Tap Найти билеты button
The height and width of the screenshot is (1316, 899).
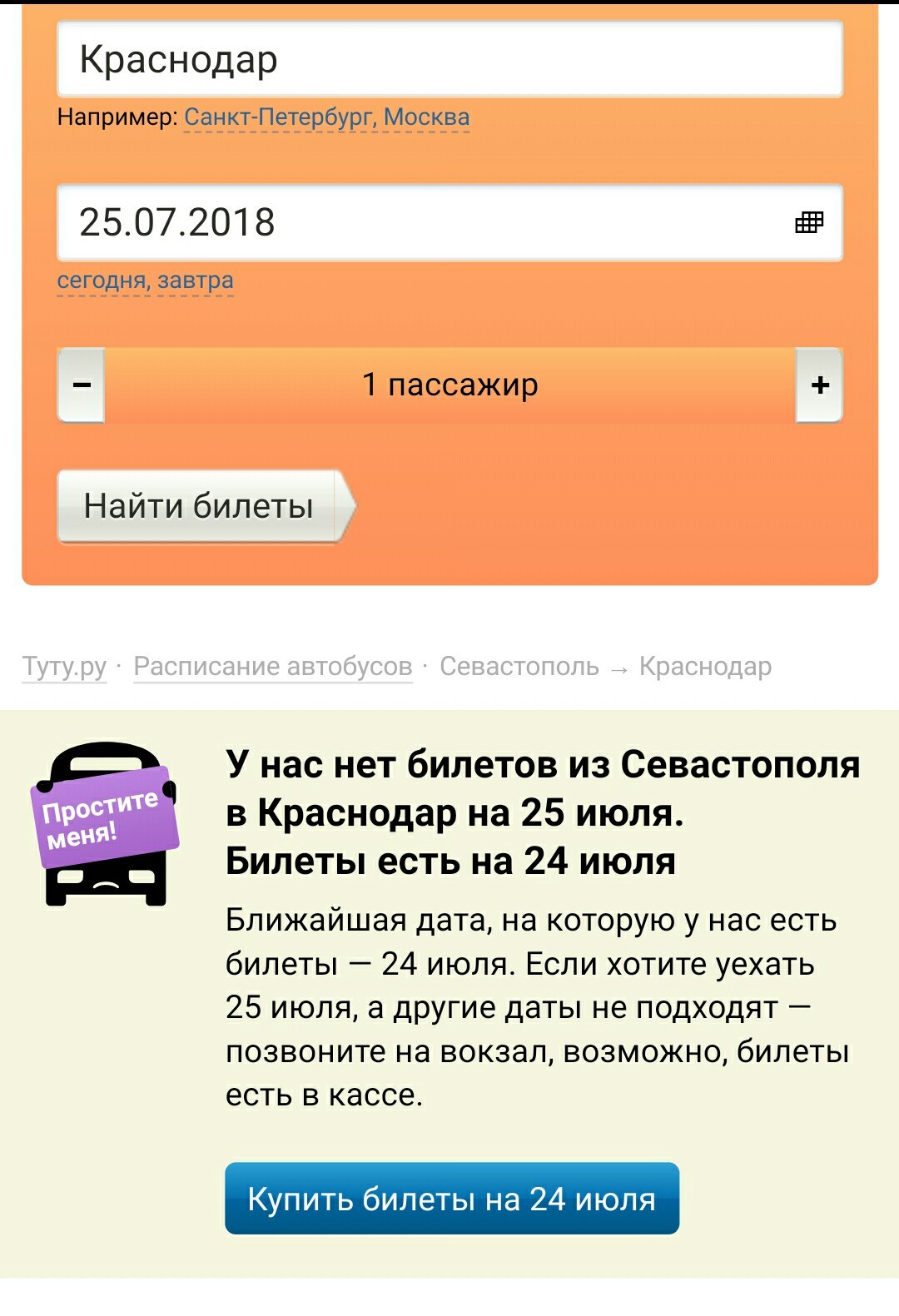[200, 506]
